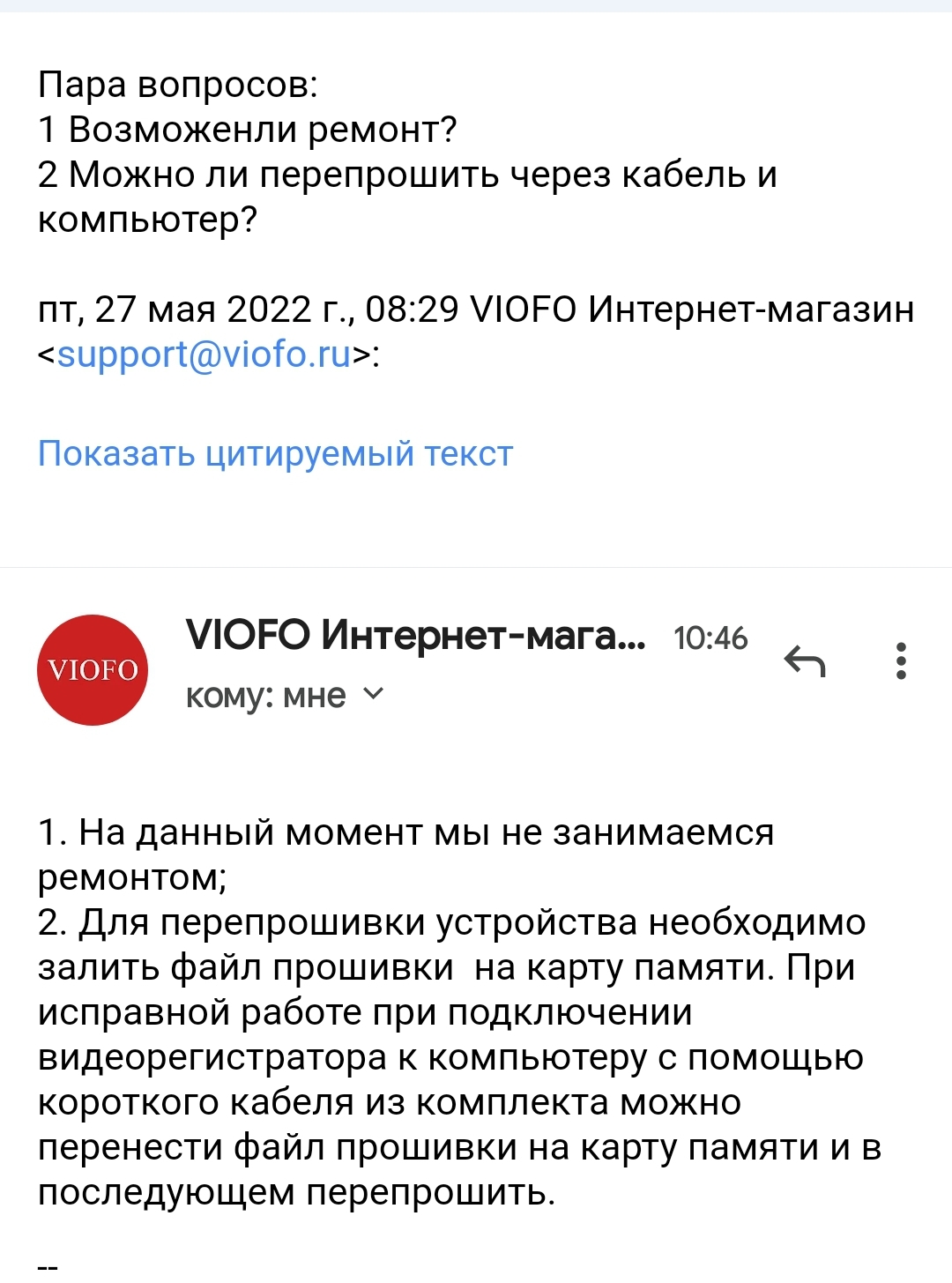Open the message overflow menu

click(x=901, y=660)
